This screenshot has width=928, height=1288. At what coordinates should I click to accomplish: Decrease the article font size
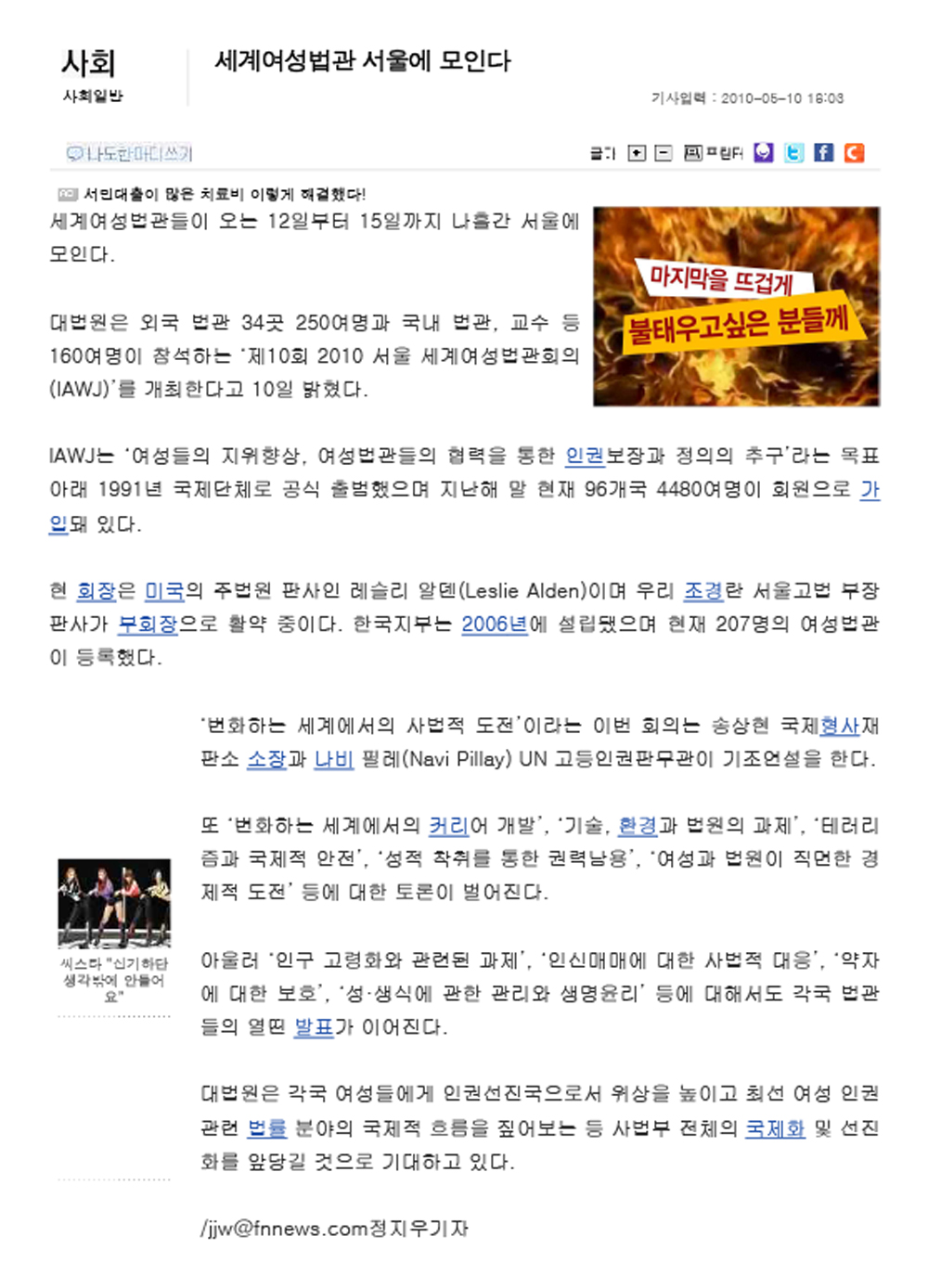tap(663, 153)
